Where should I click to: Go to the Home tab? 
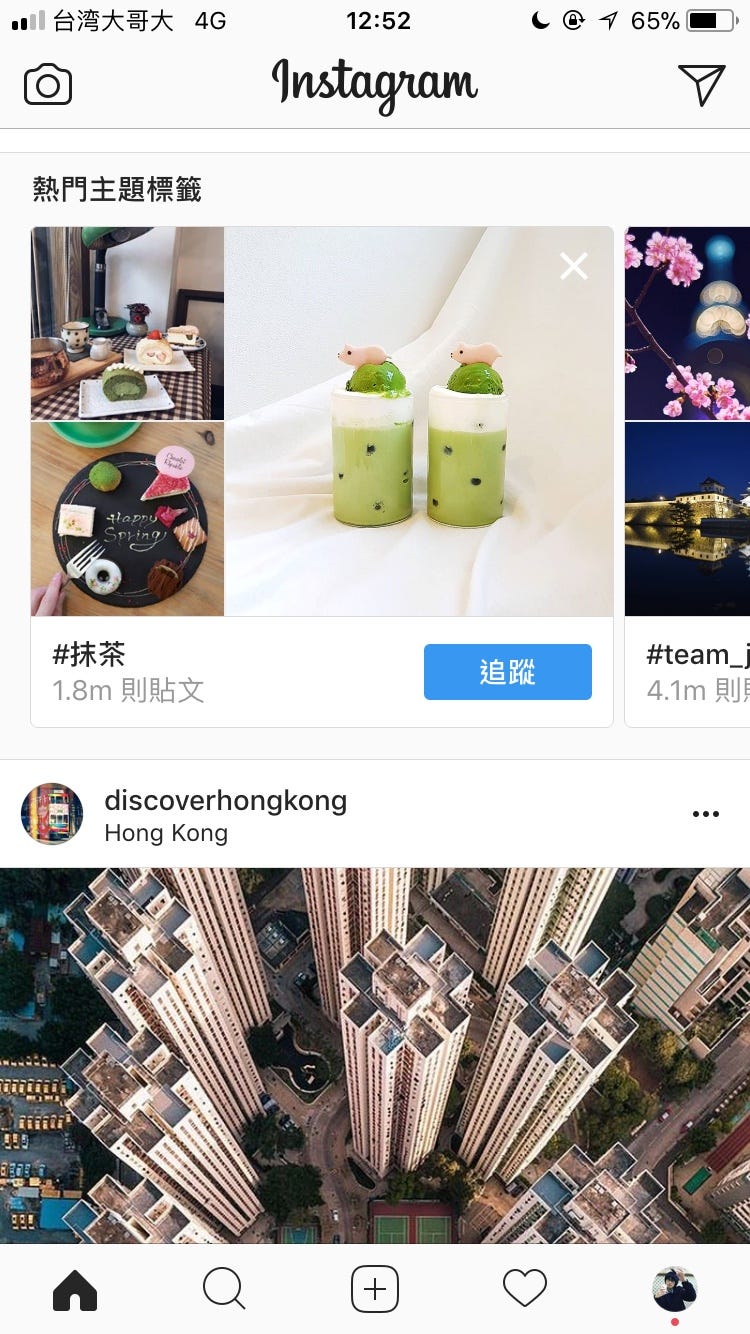click(75, 1289)
